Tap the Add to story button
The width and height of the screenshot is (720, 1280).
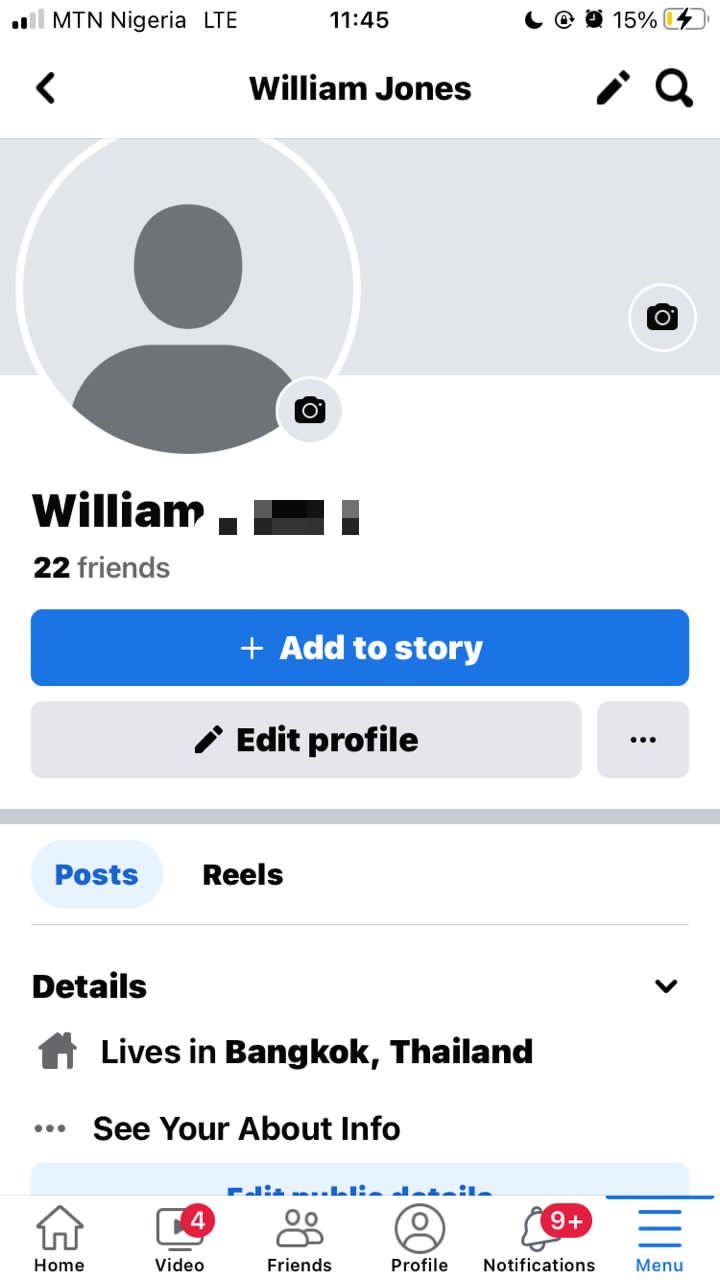pos(360,648)
